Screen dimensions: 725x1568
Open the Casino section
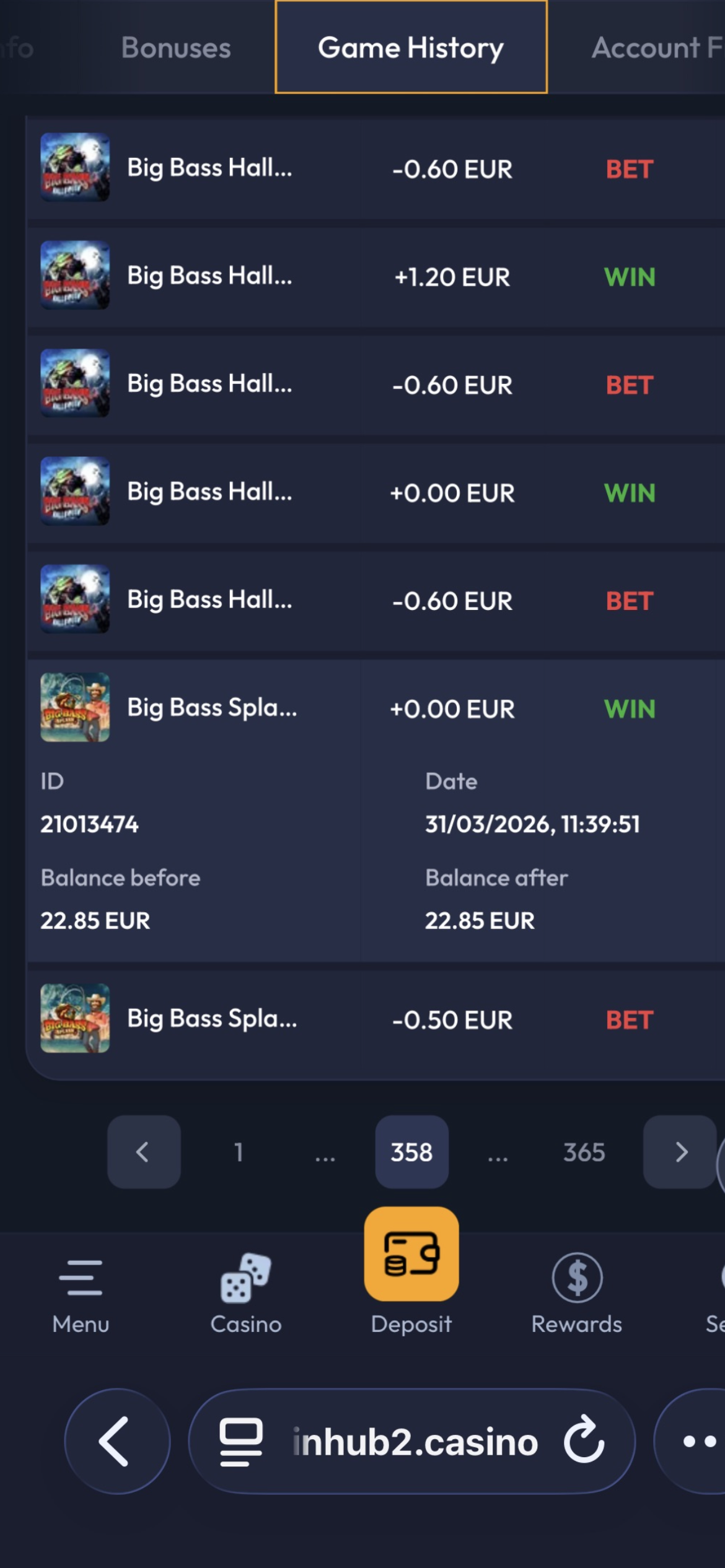click(246, 1292)
